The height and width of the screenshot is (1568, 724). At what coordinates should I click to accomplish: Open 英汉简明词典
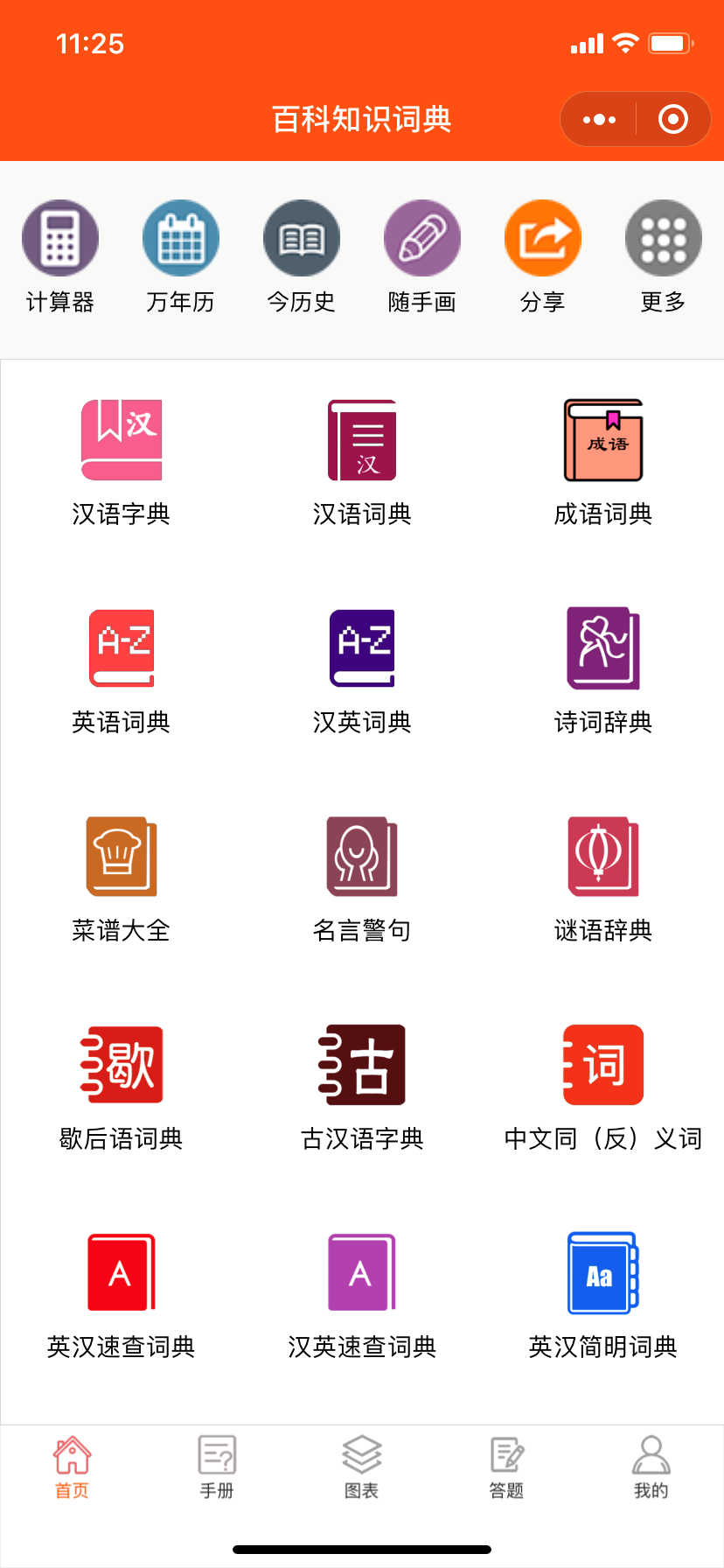pyautogui.click(x=603, y=1296)
